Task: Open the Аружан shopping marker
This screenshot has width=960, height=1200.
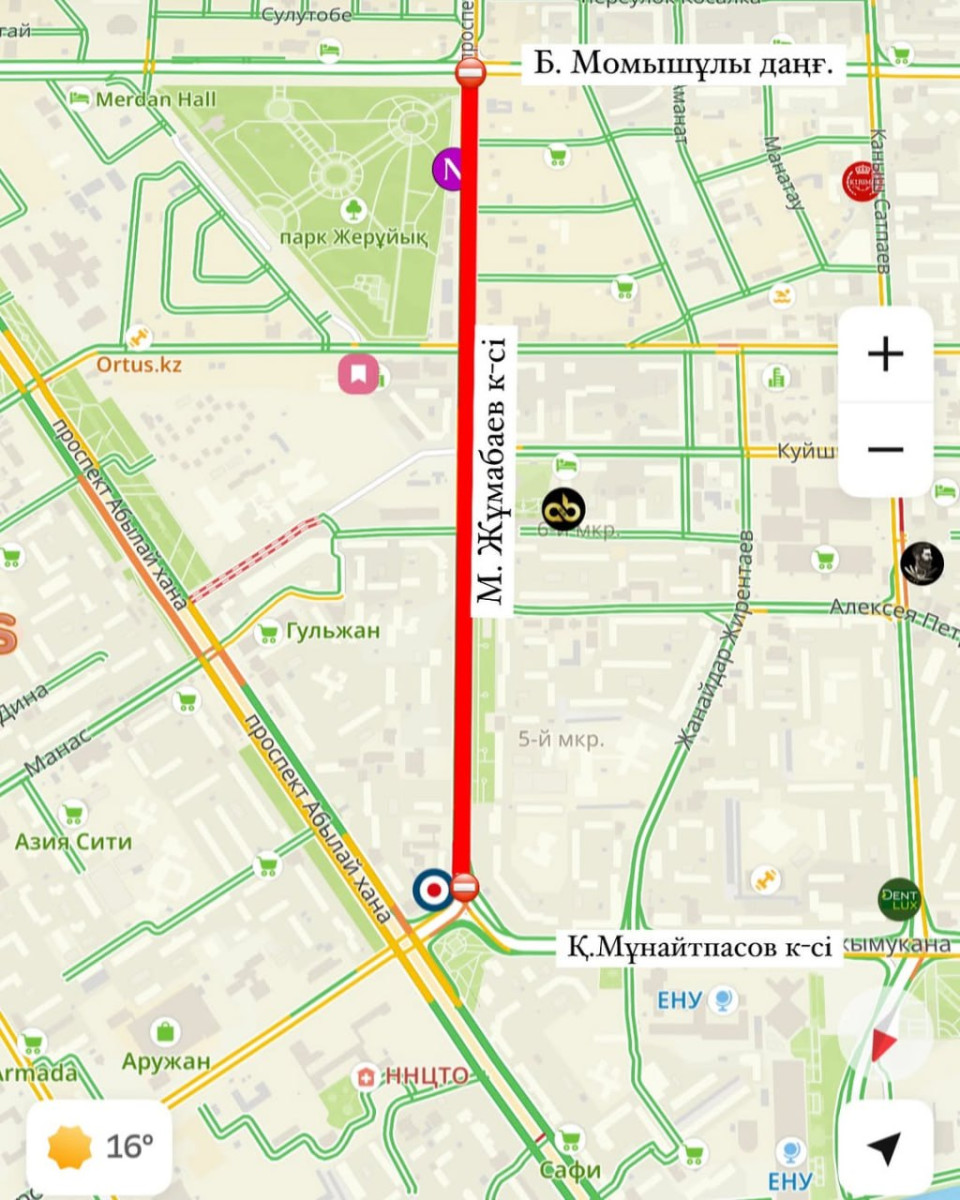Action: click(165, 1031)
